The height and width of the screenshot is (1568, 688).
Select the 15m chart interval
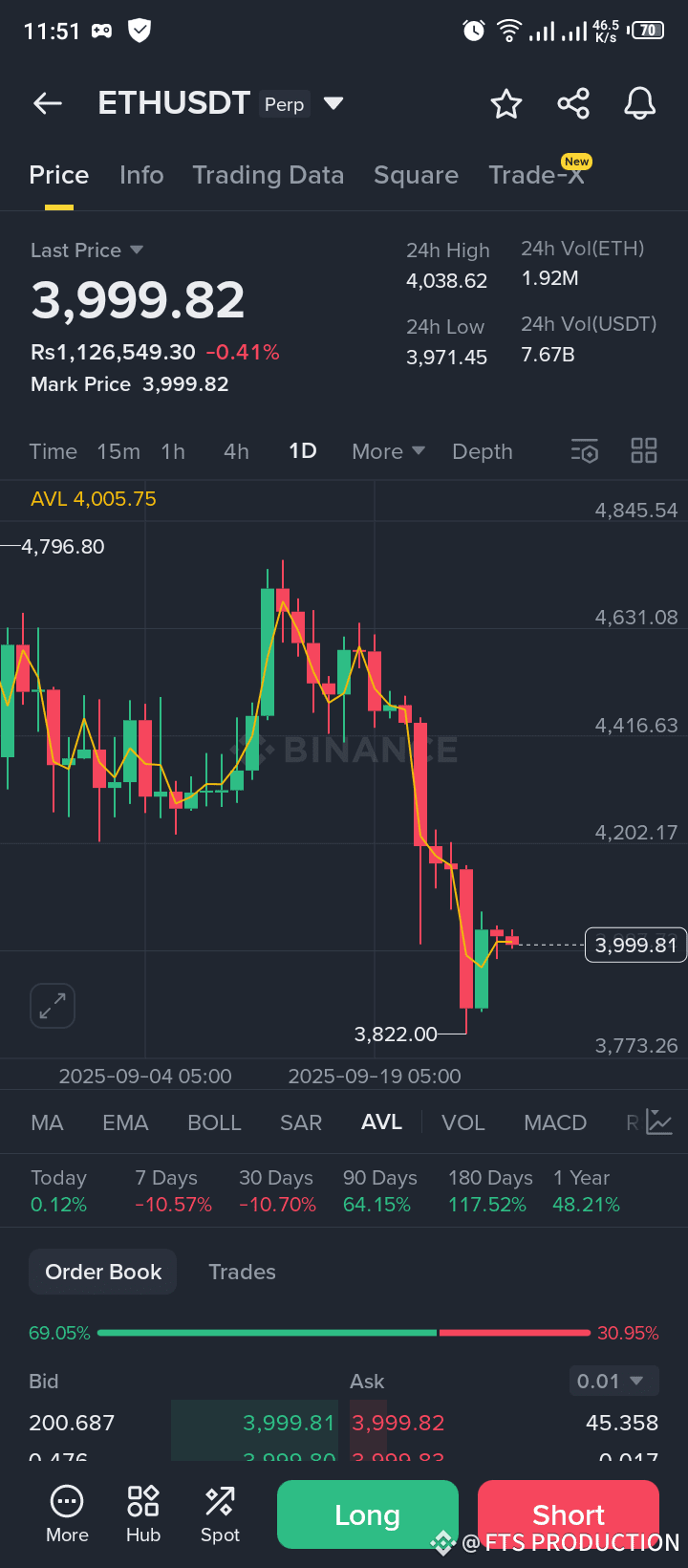point(118,451)
